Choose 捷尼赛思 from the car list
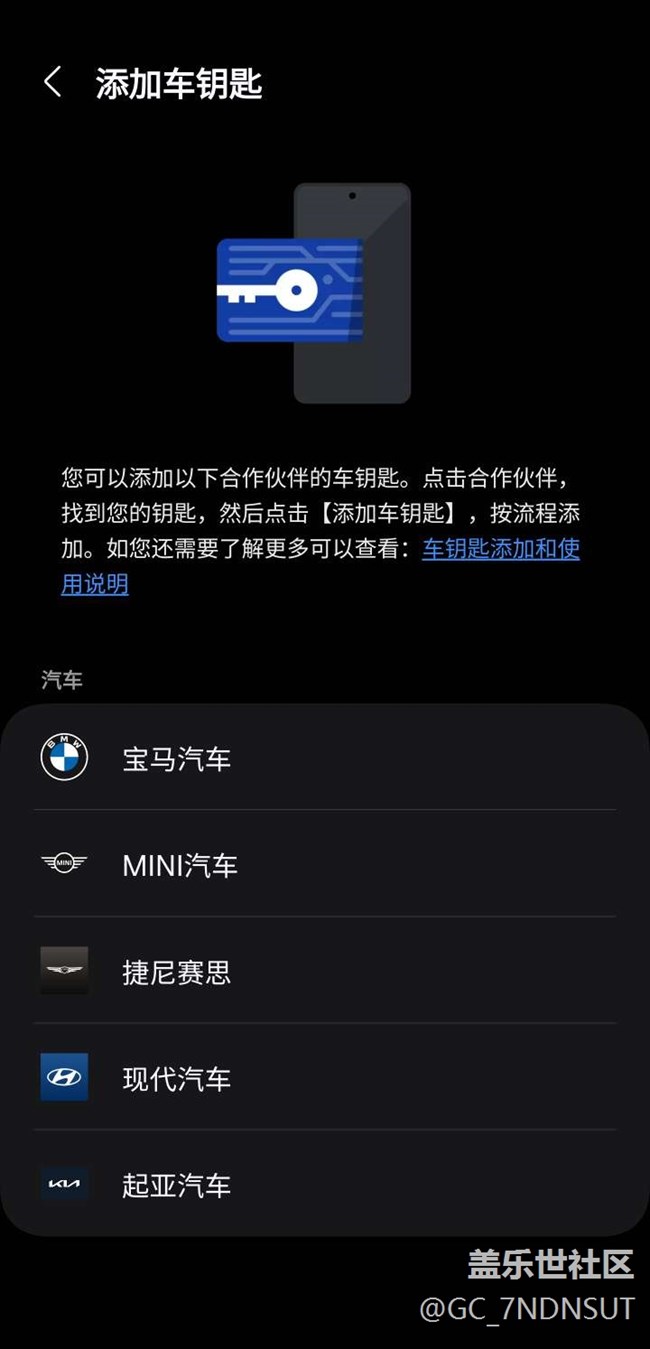 tap(324, 971)
